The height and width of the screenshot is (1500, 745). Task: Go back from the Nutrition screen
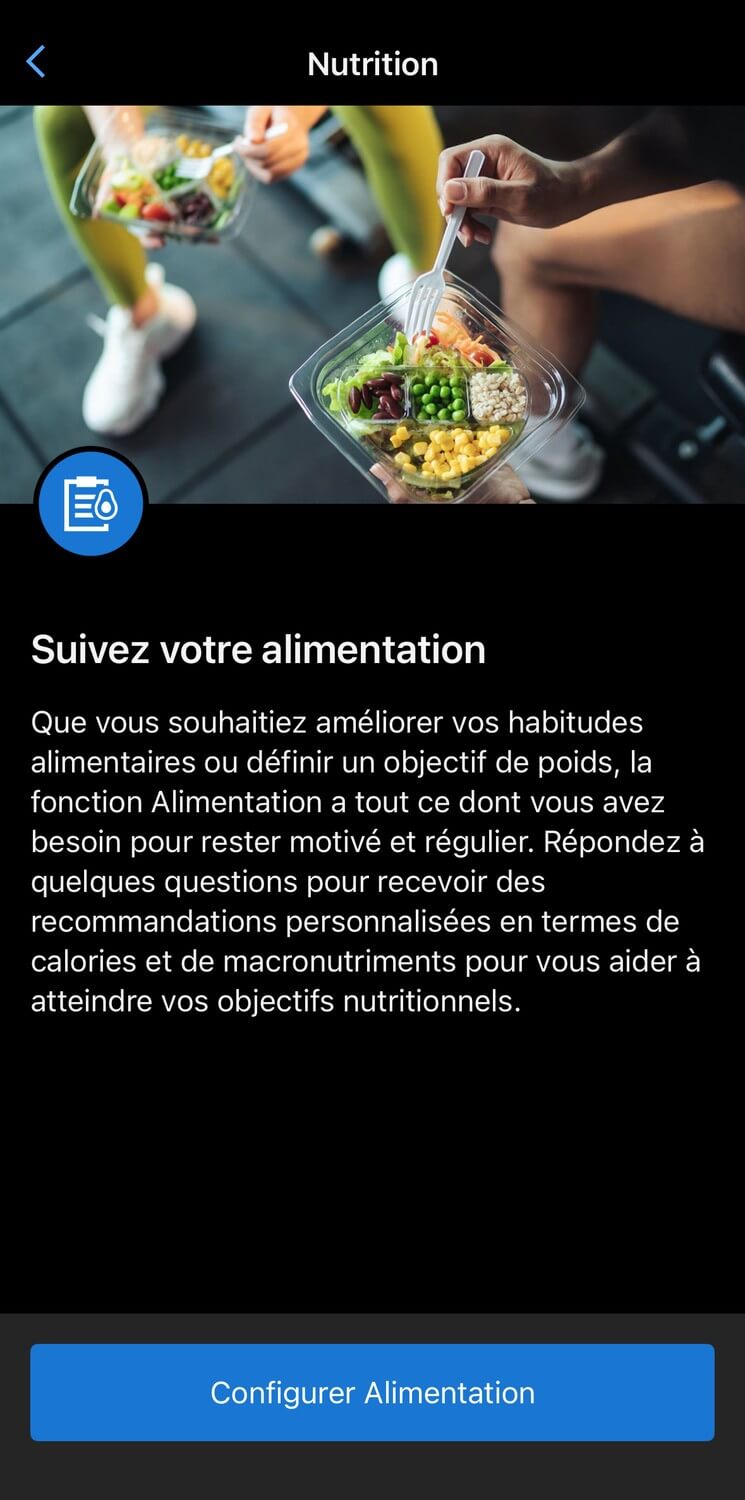point(36,63)
